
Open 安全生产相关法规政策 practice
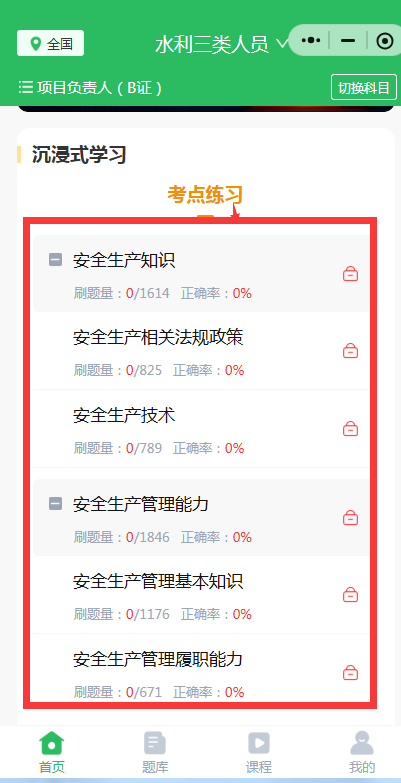coord(201,351)
